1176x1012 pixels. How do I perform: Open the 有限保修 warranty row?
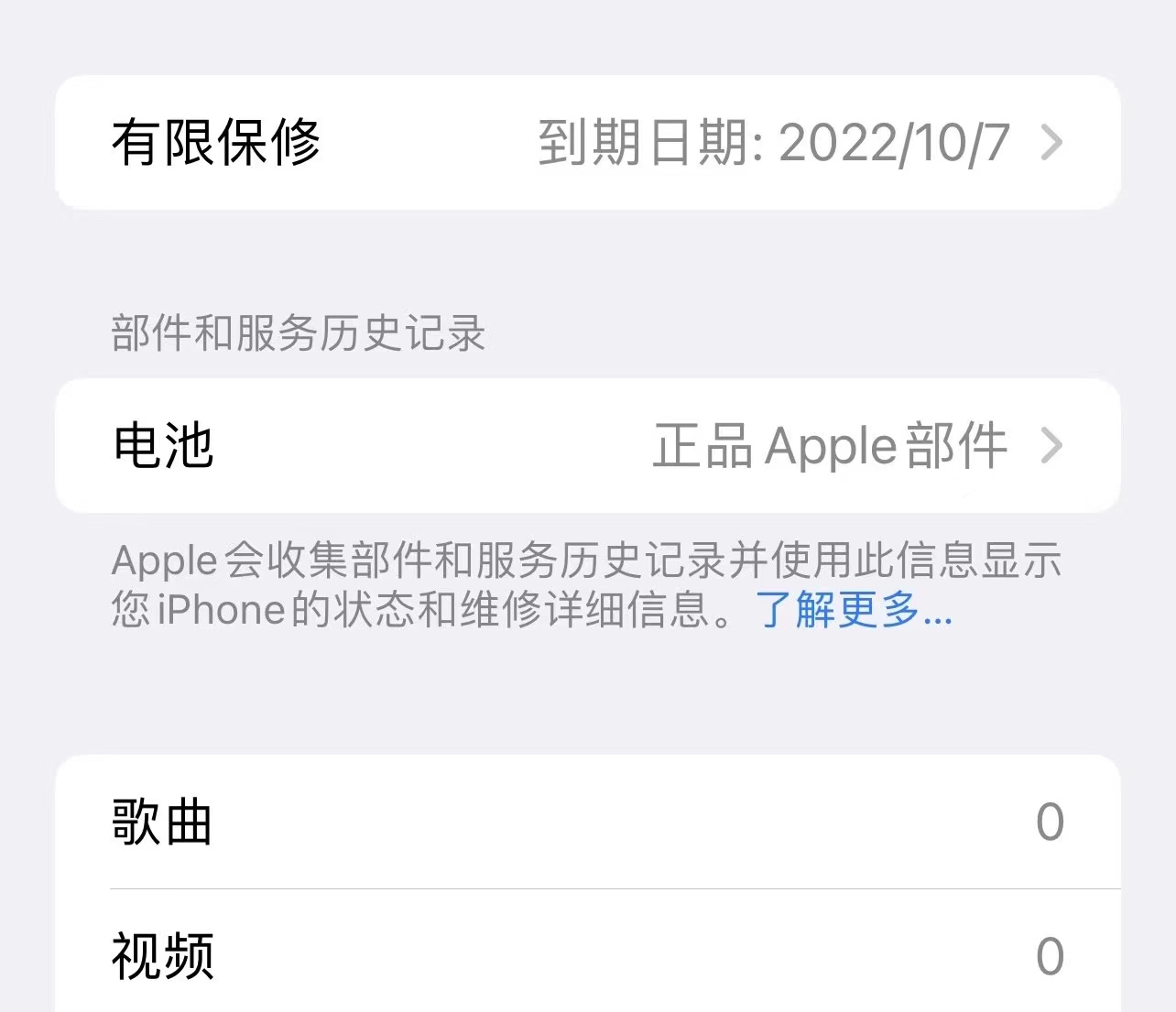[x=587, y=143]
